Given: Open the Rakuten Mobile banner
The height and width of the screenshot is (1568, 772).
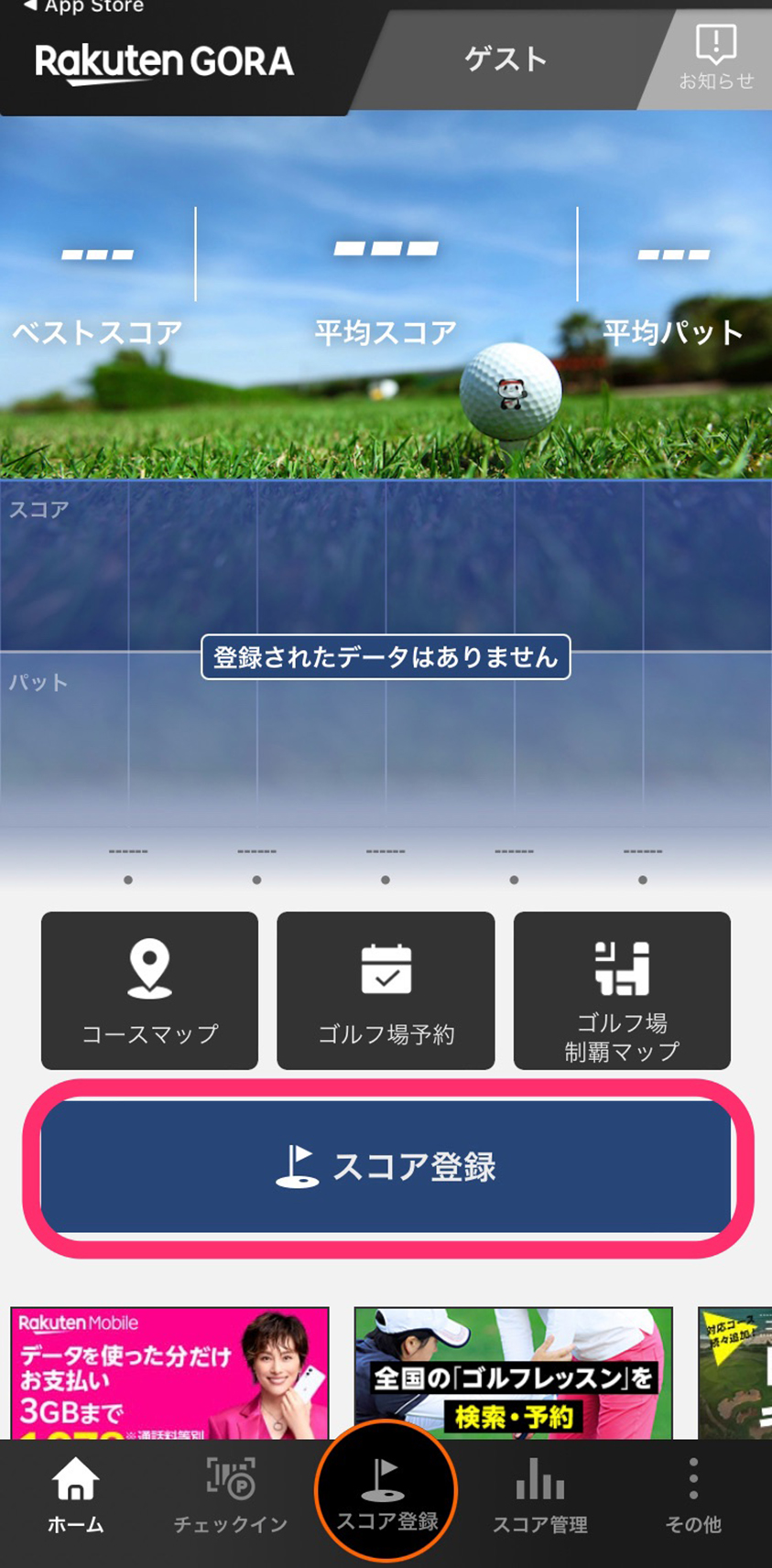Looking at the screenshot, I should click(169, 1371).
